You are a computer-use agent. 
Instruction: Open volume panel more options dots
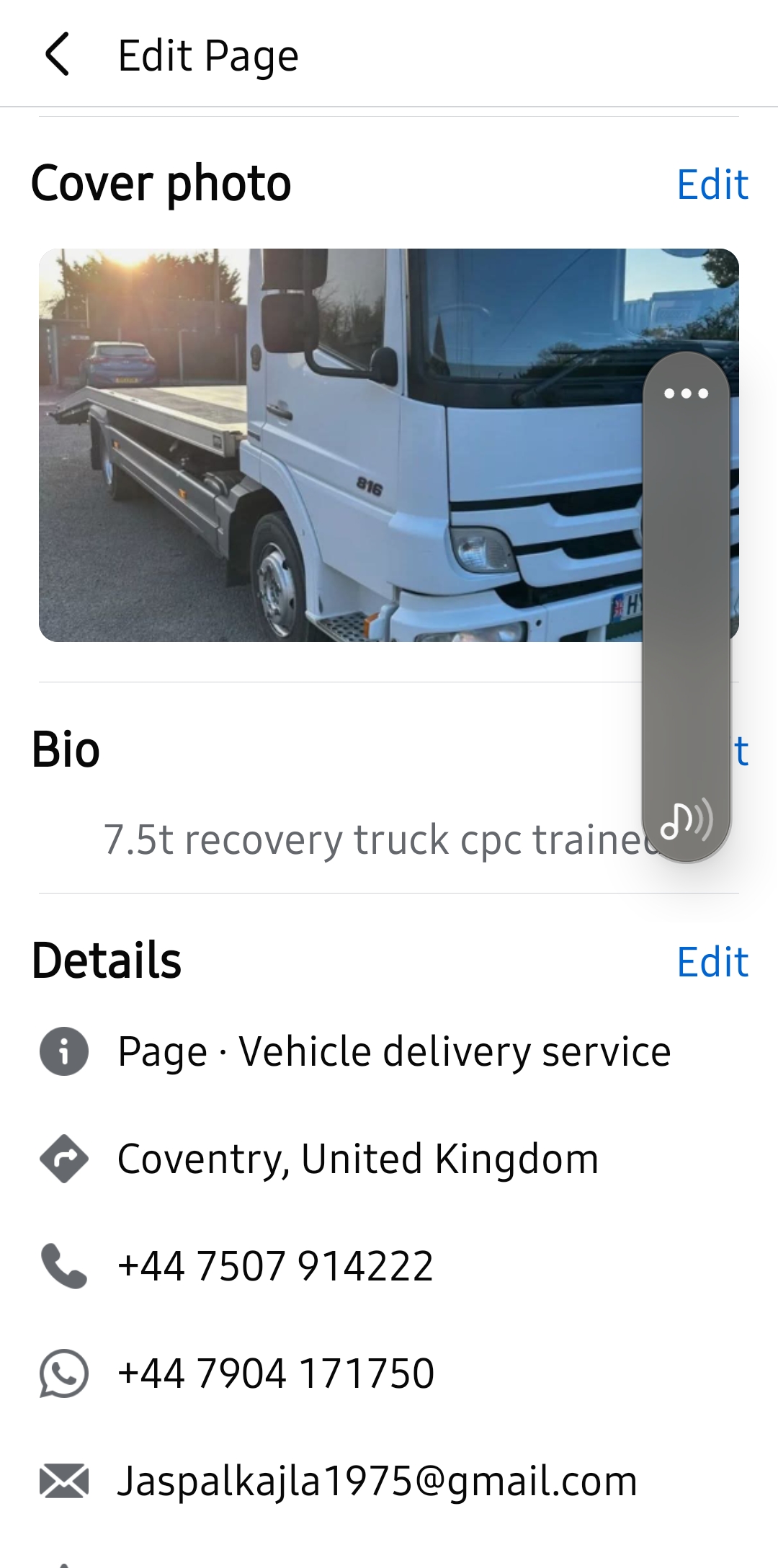[x=686, y=393]
